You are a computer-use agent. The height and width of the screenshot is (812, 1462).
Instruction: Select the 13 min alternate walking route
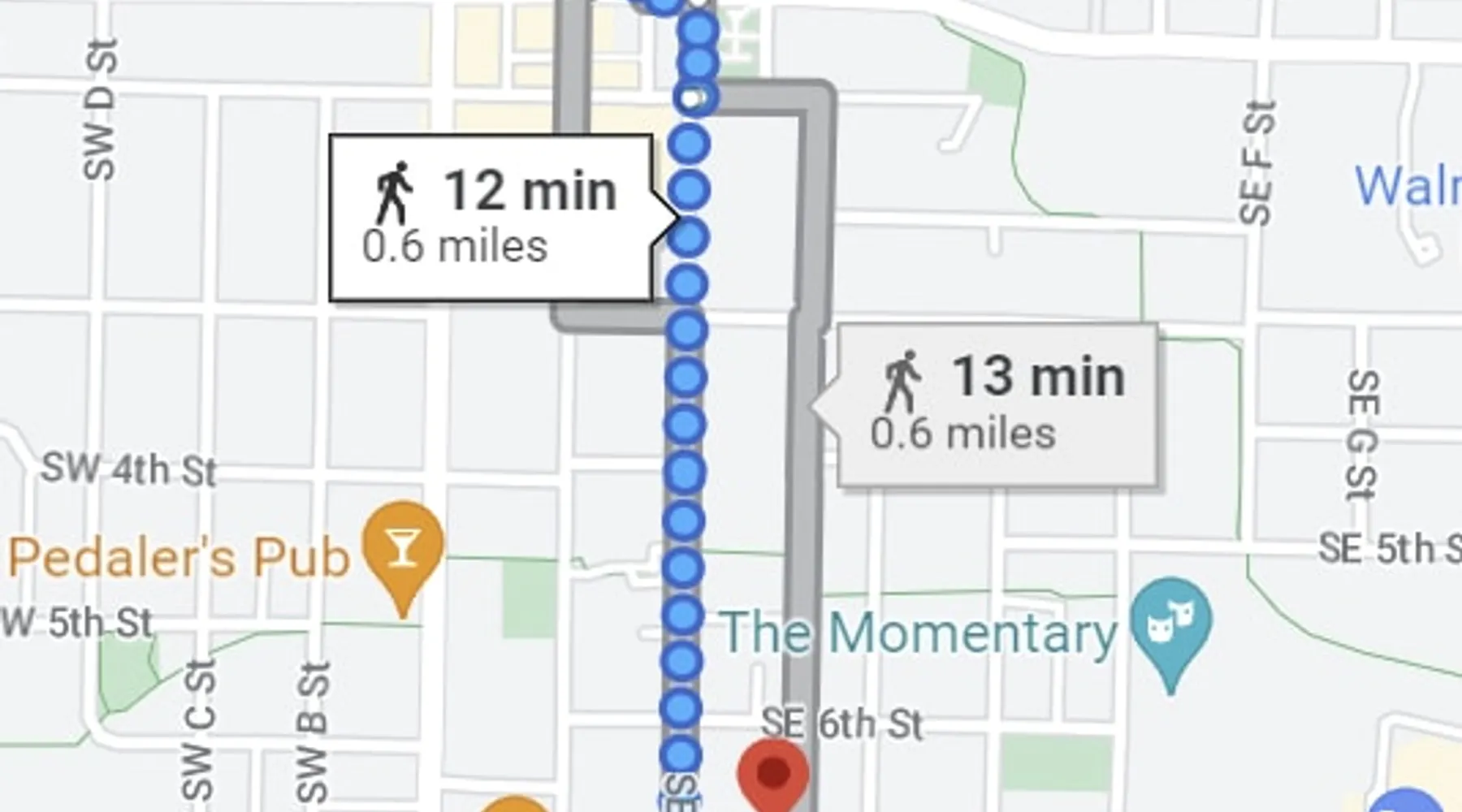[997, 404]
